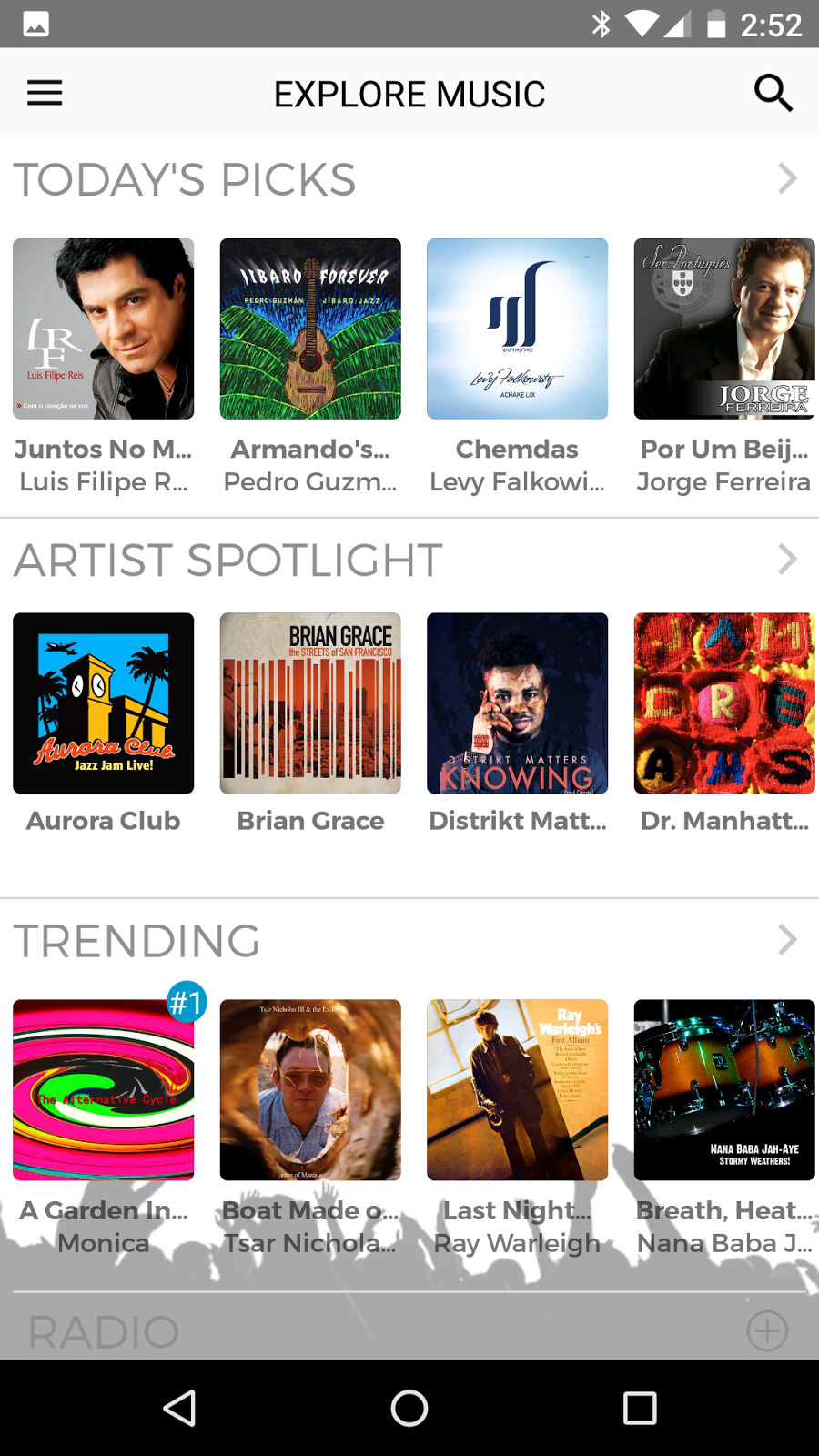The height and width of the screenshot is (1456, 819).
Task: Expand the Trending section arrow
Action: click(x=787, y=939)
